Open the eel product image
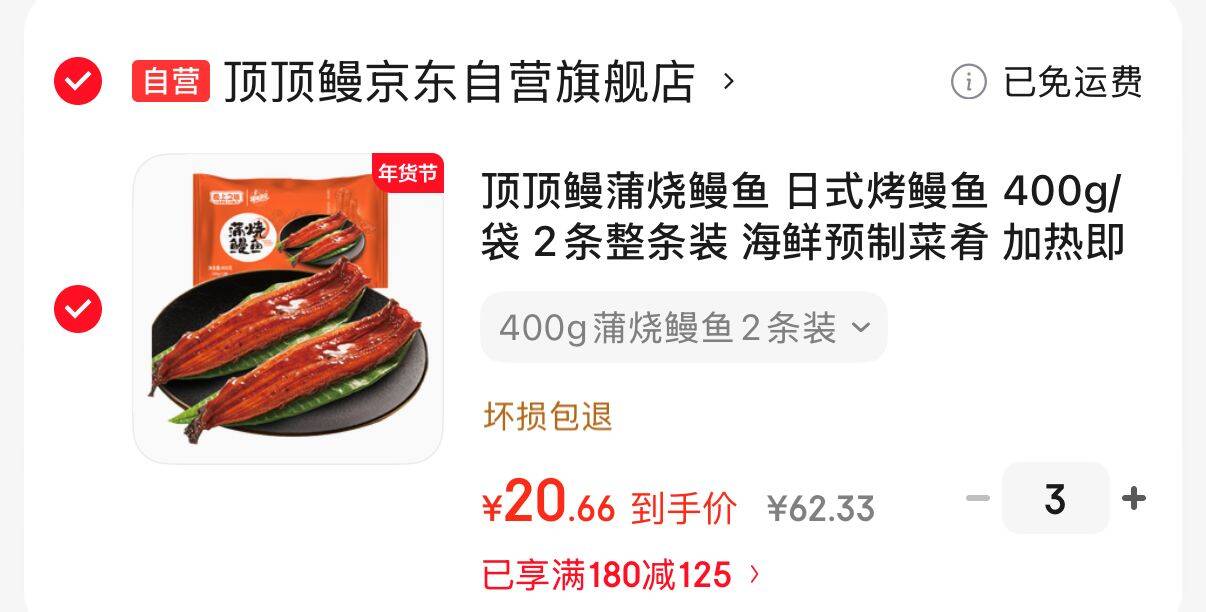The width and height of the screenshot is (1206, 612). pyautogui.click(x=288, y=309)
